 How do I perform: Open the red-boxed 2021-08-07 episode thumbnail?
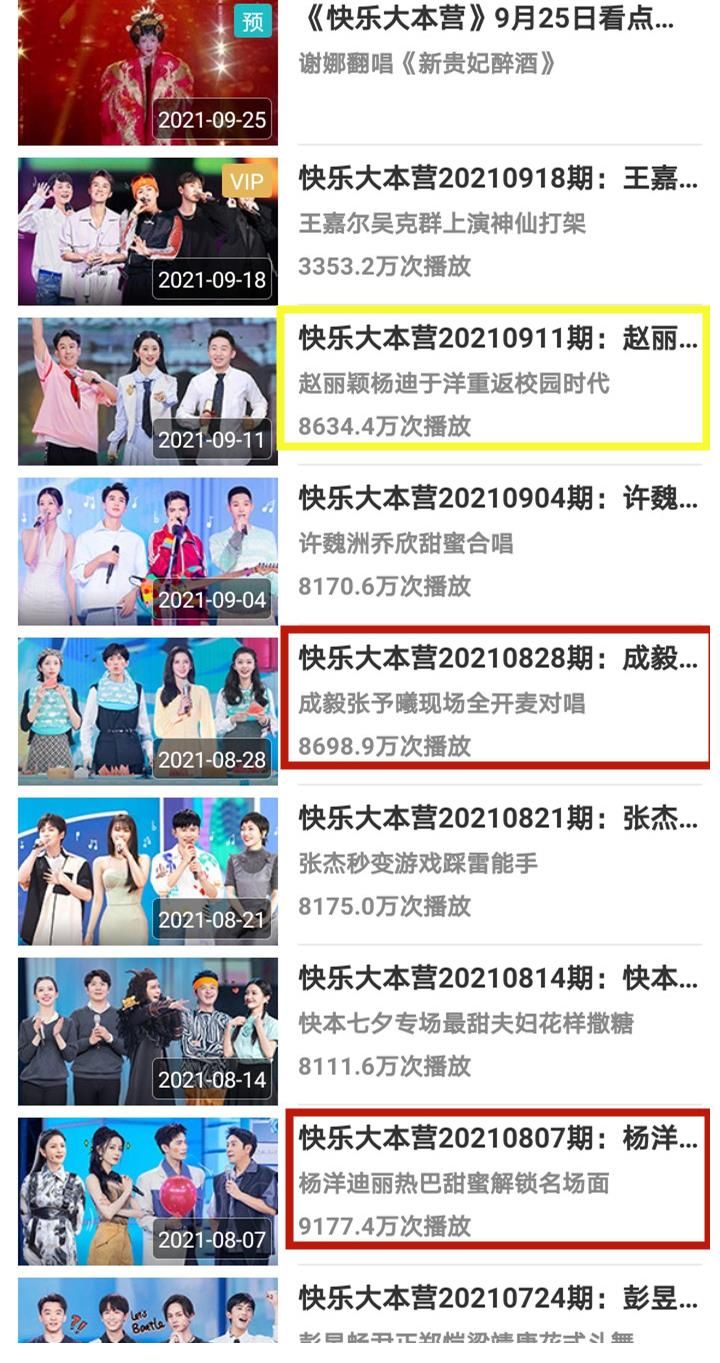click(147, 1191)
